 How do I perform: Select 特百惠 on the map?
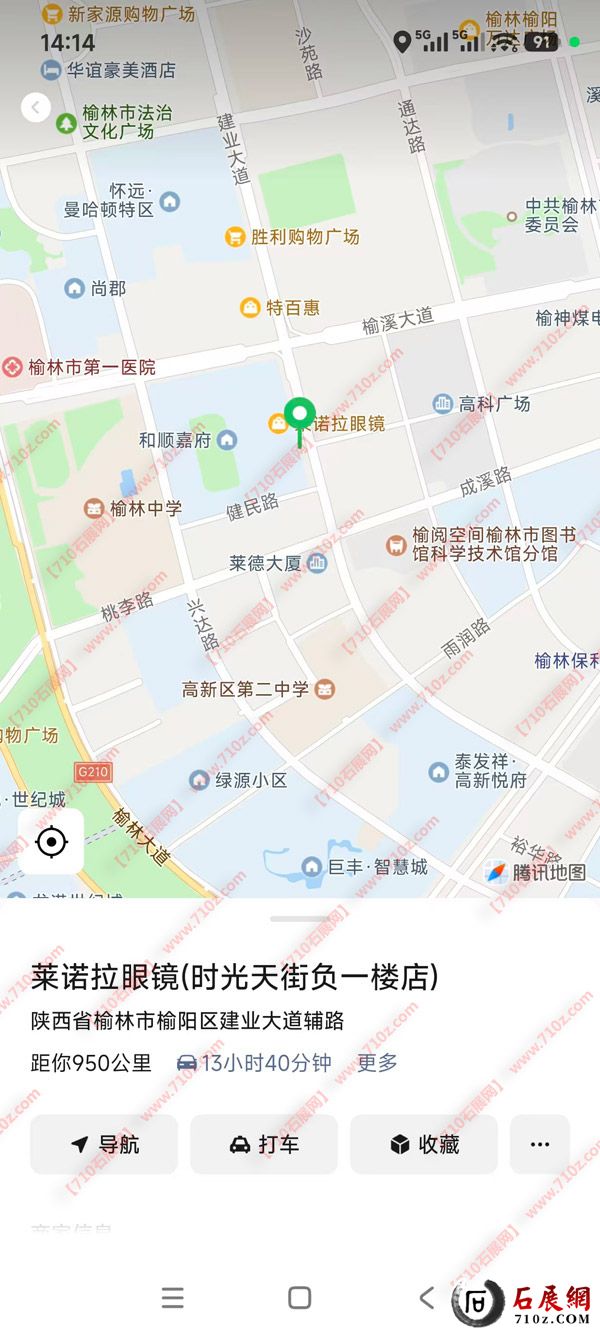point(280,308)
